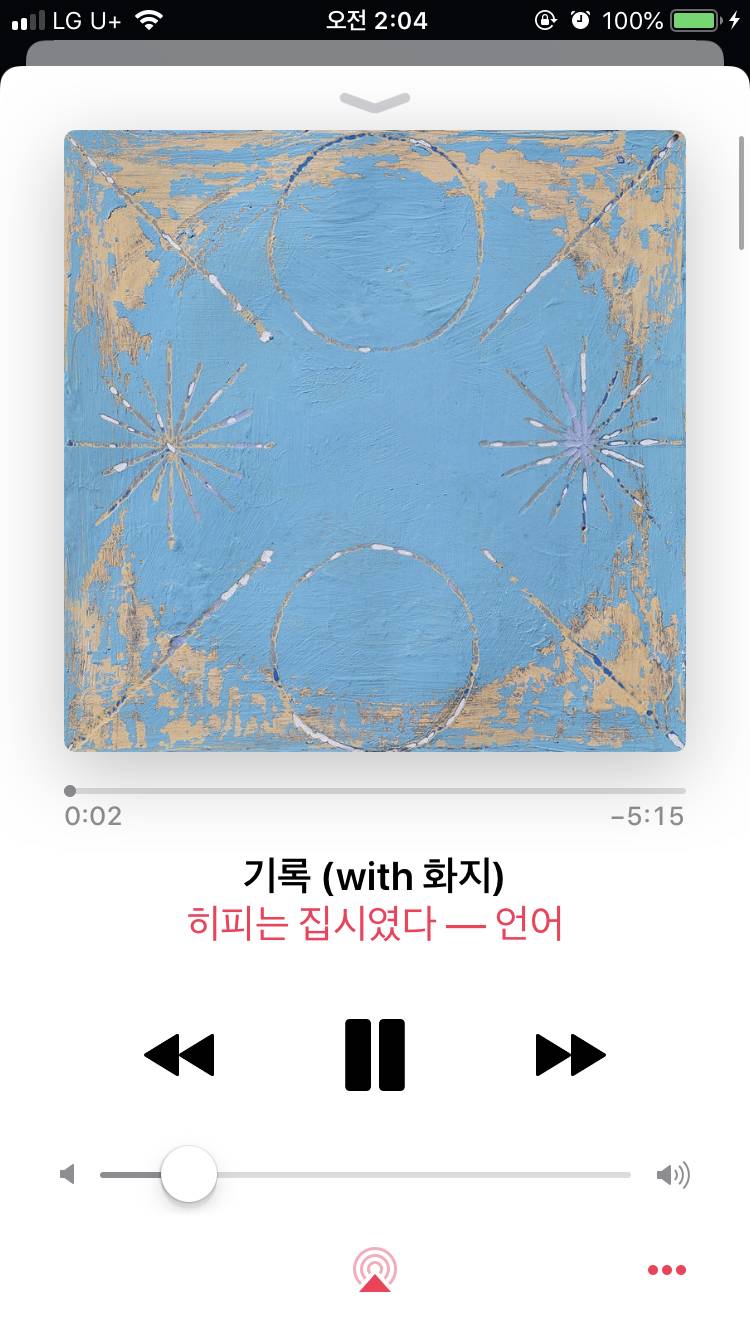Tap the alarm clock status bar icon

coord(580,19)
